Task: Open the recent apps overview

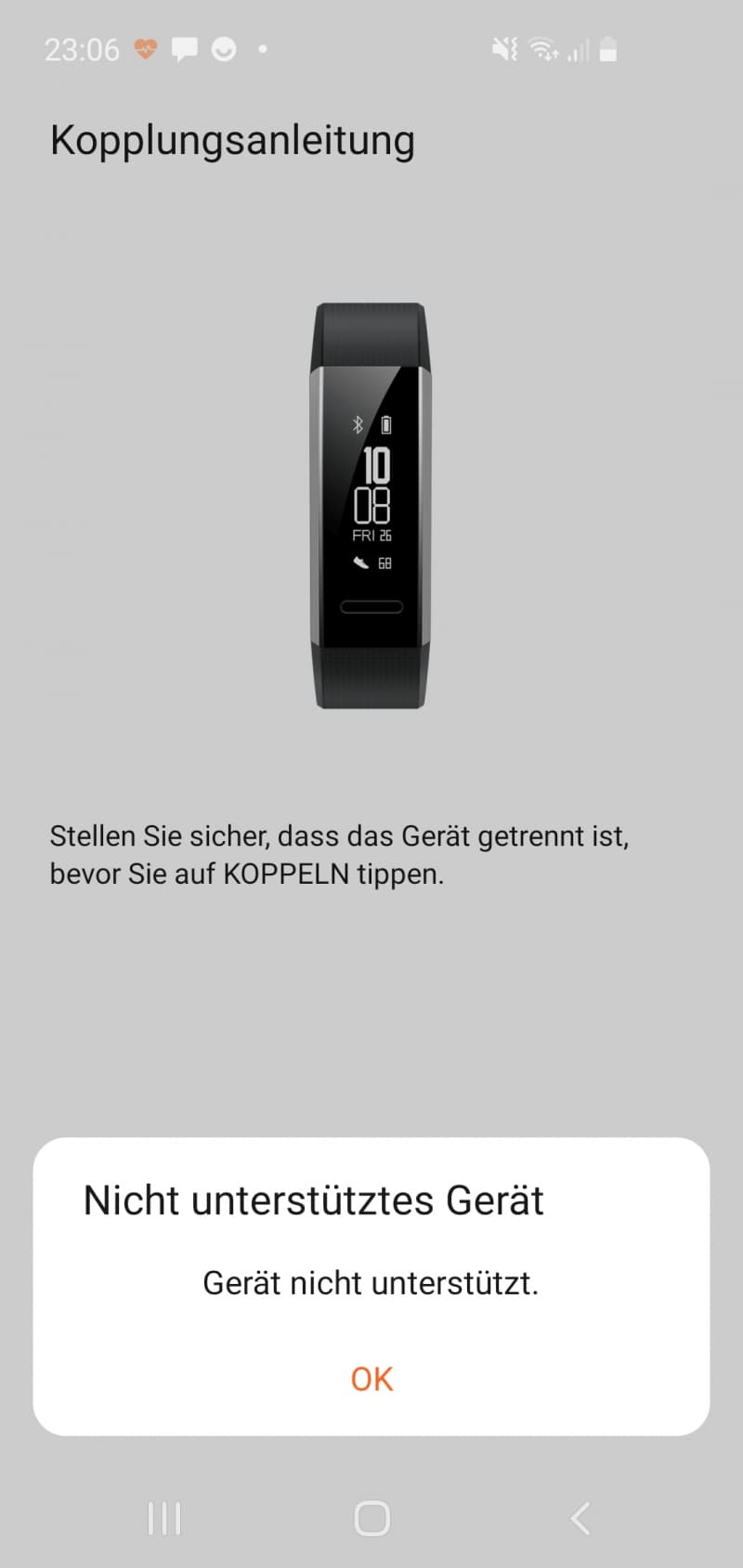Action: 164,1519
